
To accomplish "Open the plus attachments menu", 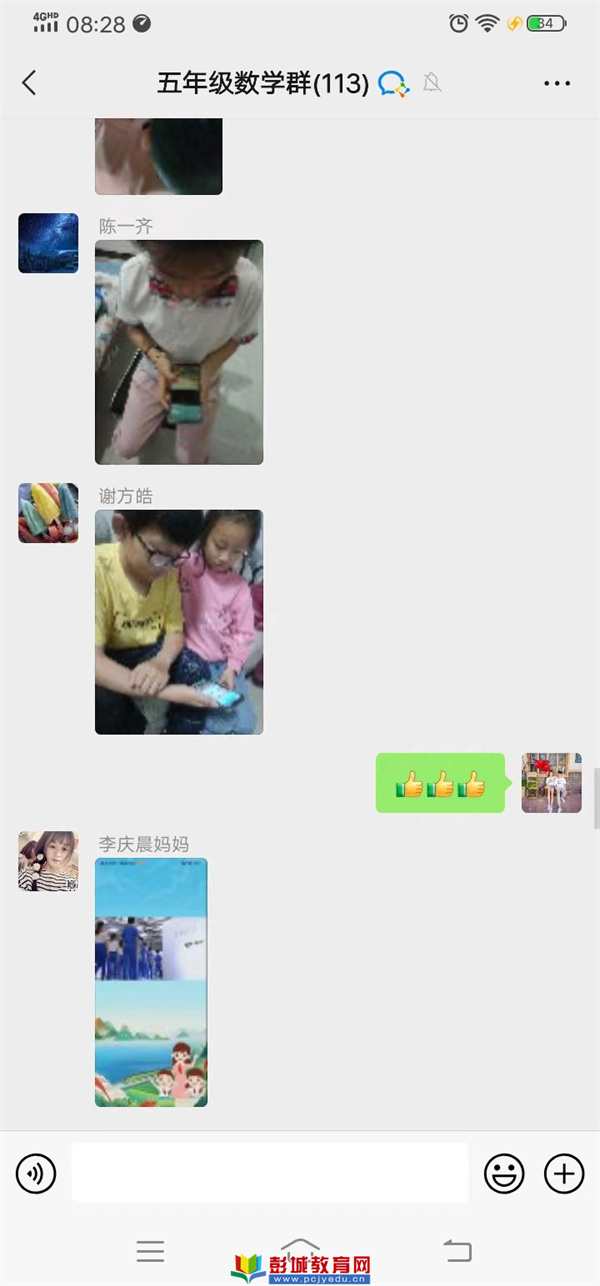I will [x=564, y=1173].
